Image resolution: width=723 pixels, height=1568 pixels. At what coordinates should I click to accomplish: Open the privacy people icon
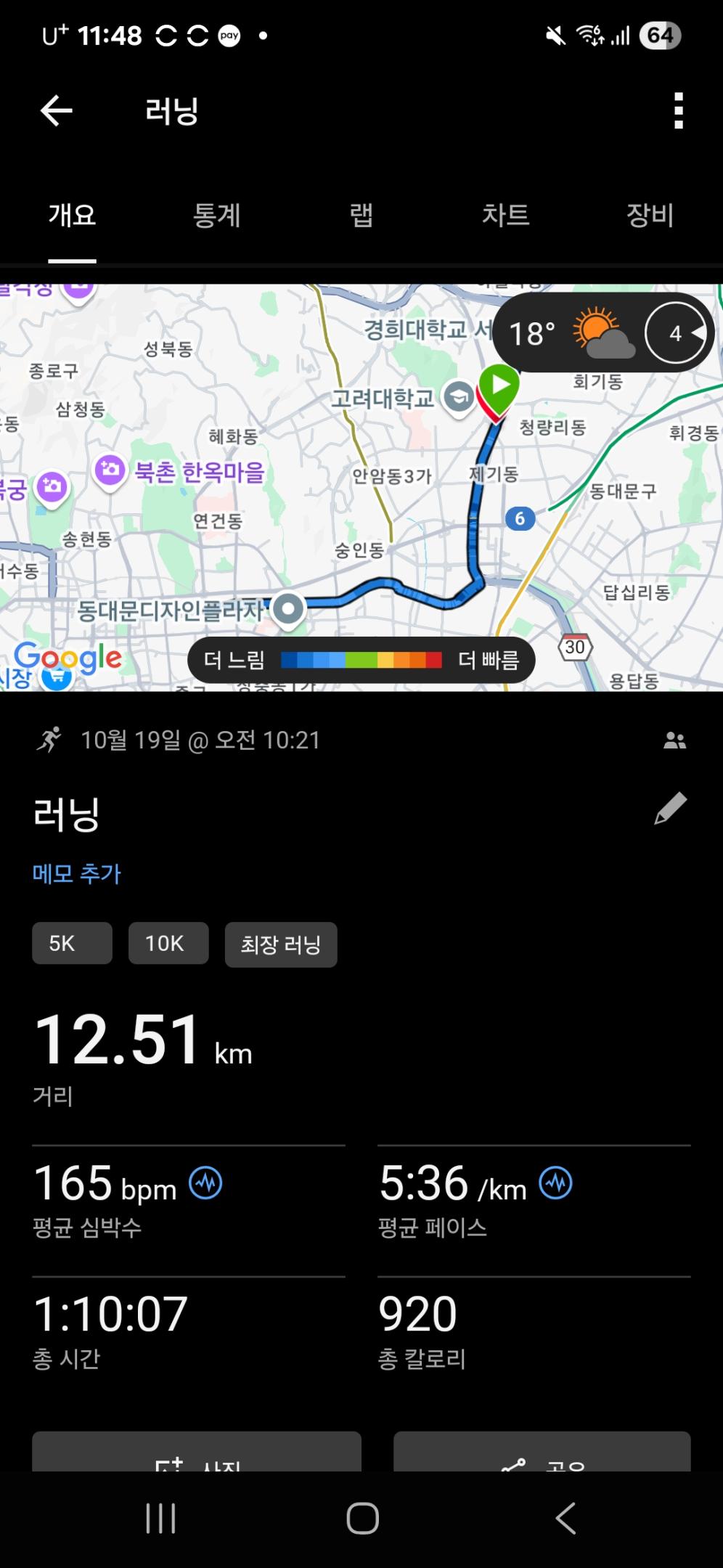pos(674,740)
